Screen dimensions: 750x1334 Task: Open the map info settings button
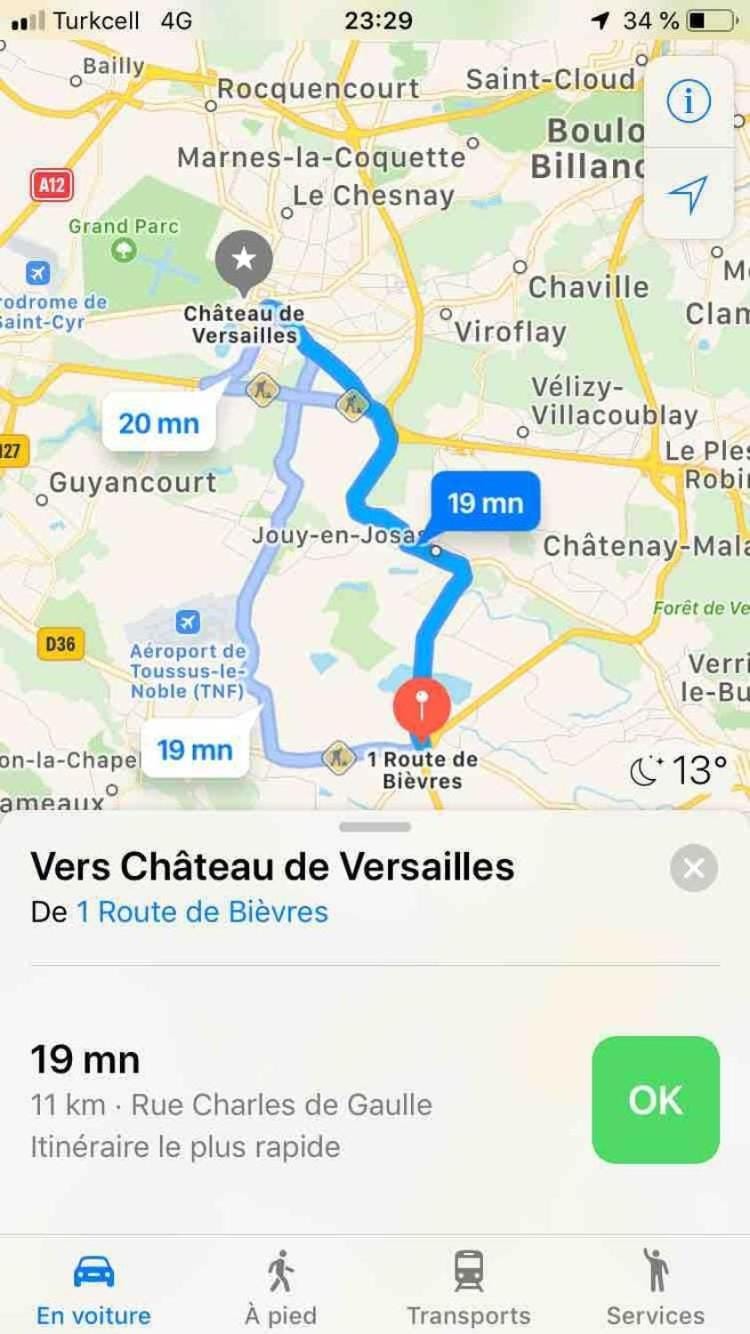[x=688, y=102]
